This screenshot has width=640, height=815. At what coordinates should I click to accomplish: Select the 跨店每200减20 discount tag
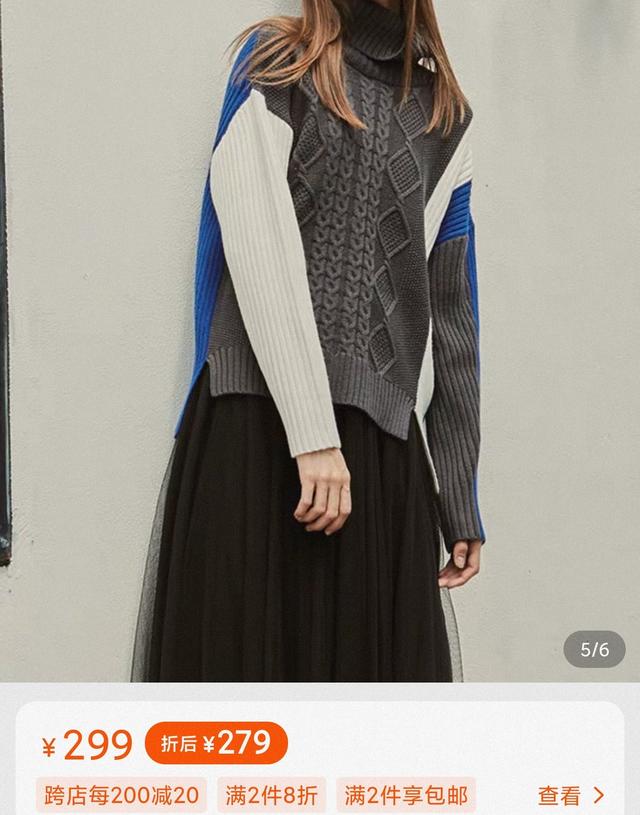[122, 796]
